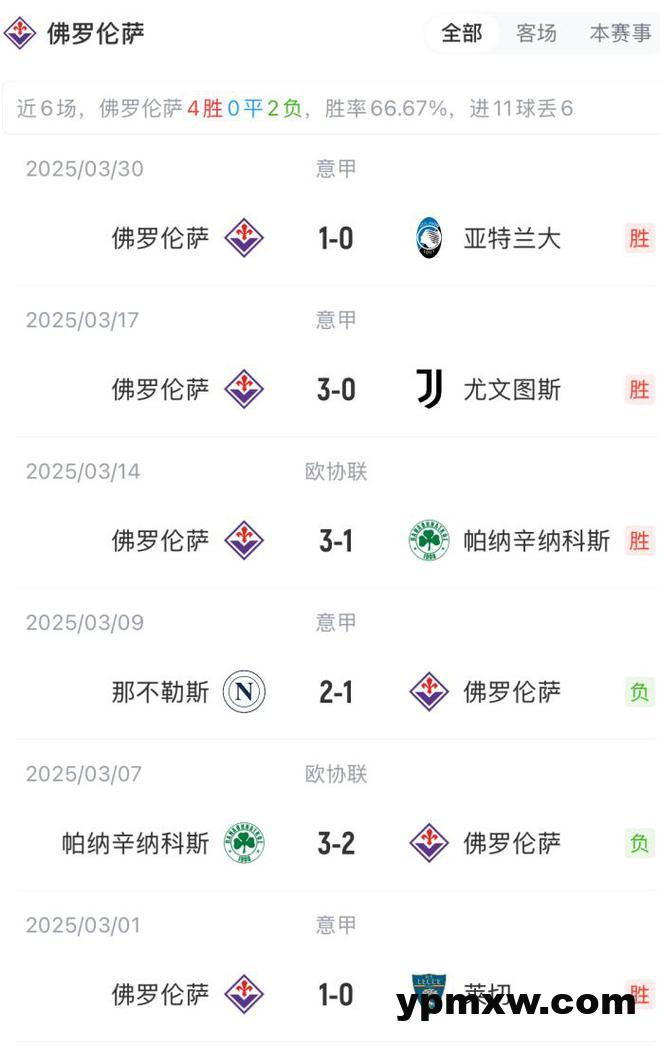Switch to the 全部 tab

click(x=461, y=33)
